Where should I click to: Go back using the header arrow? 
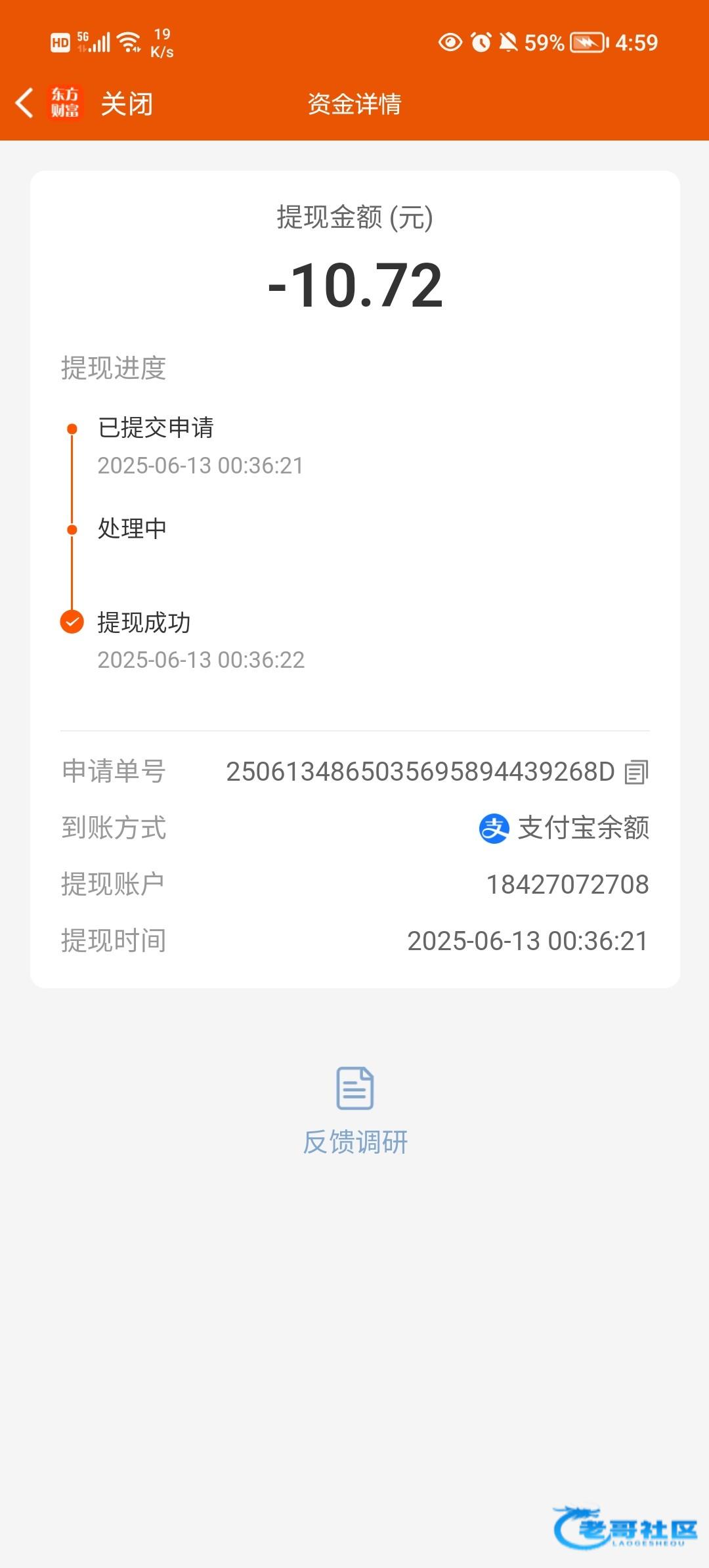click(x=24, y=103)
